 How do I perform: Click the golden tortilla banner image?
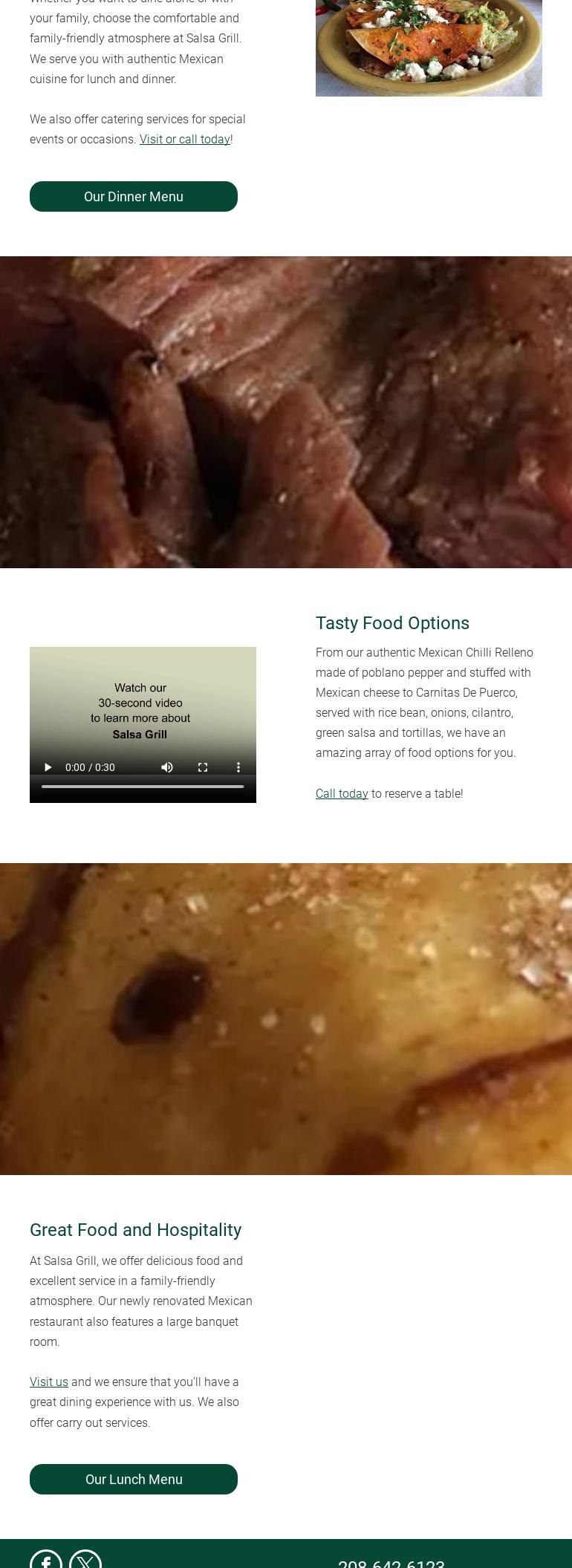(x=286, y=1018)
